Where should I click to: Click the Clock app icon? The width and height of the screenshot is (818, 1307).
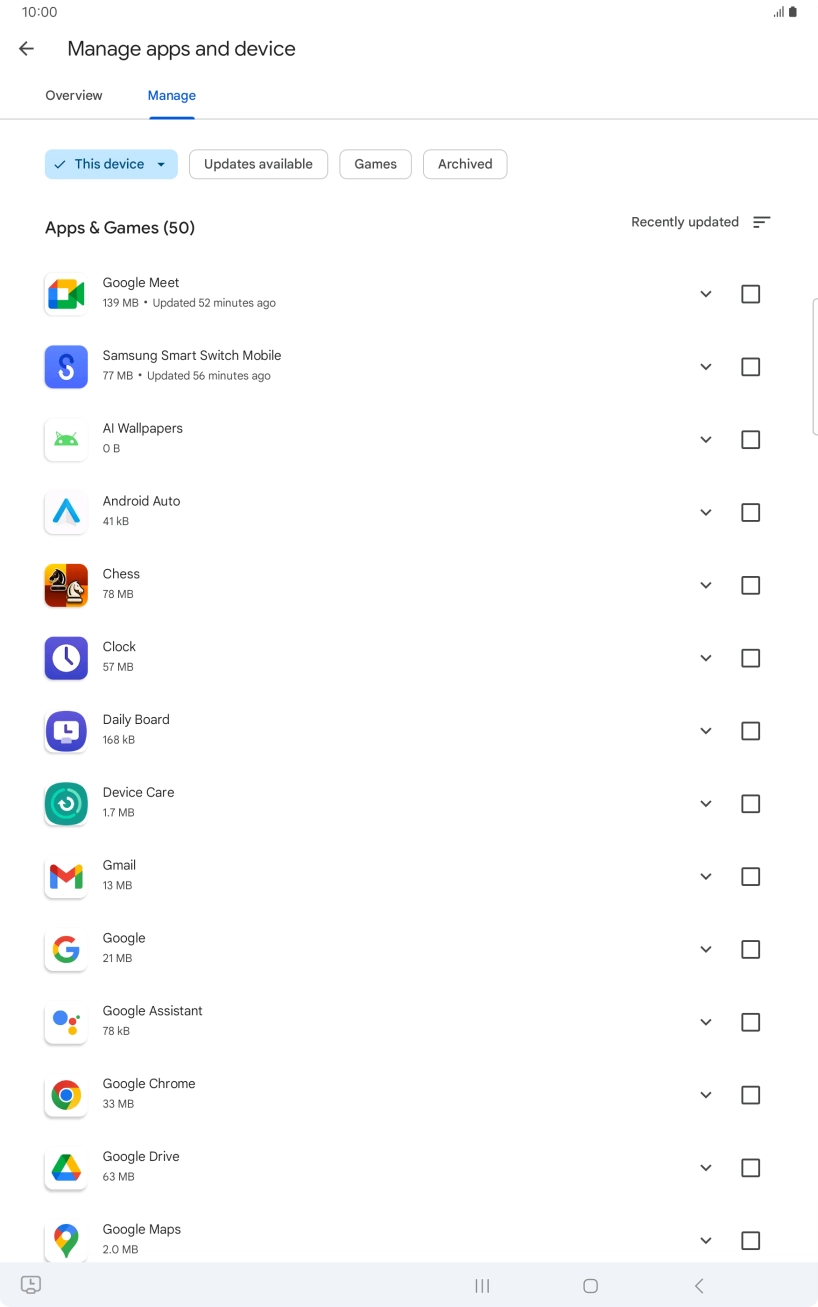pos(65,658)
